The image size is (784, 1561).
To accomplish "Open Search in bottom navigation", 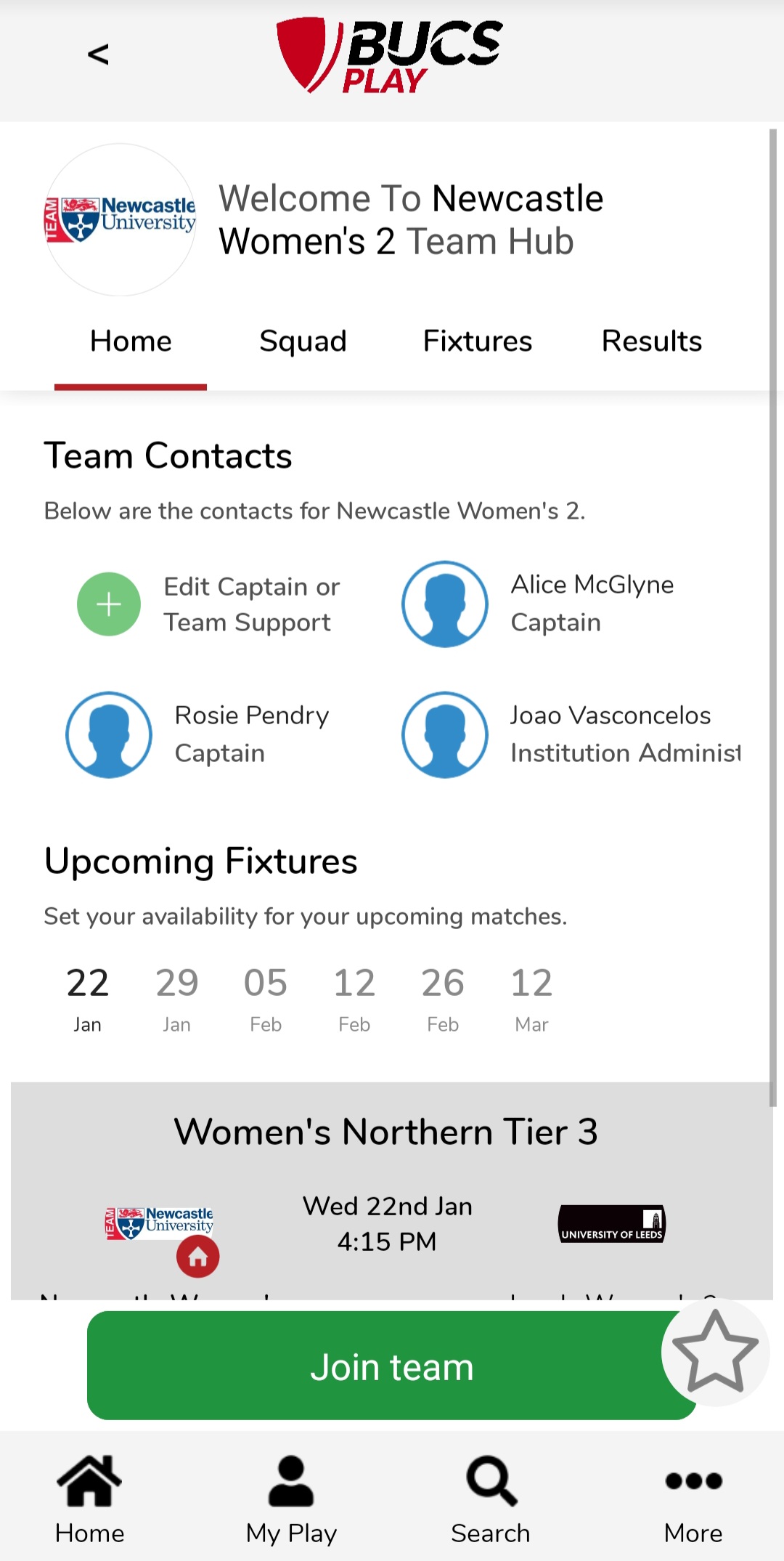I will (491, 1501).
